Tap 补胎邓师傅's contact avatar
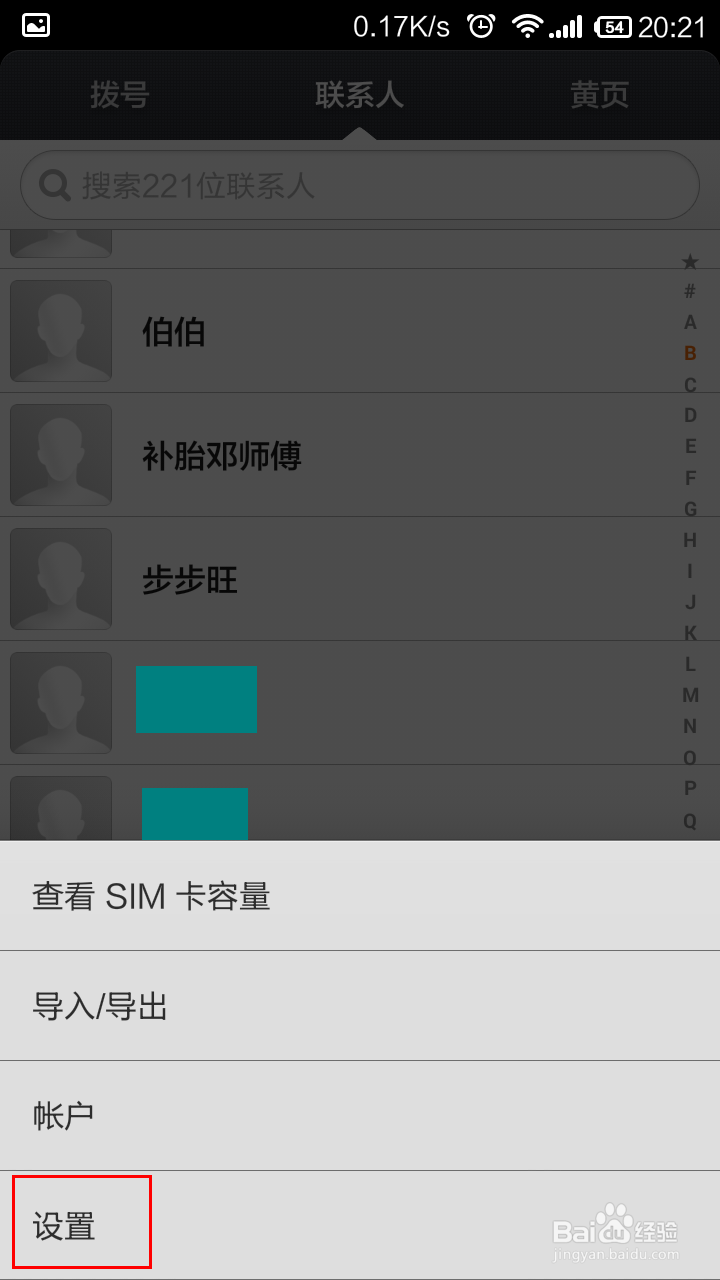 60,455
